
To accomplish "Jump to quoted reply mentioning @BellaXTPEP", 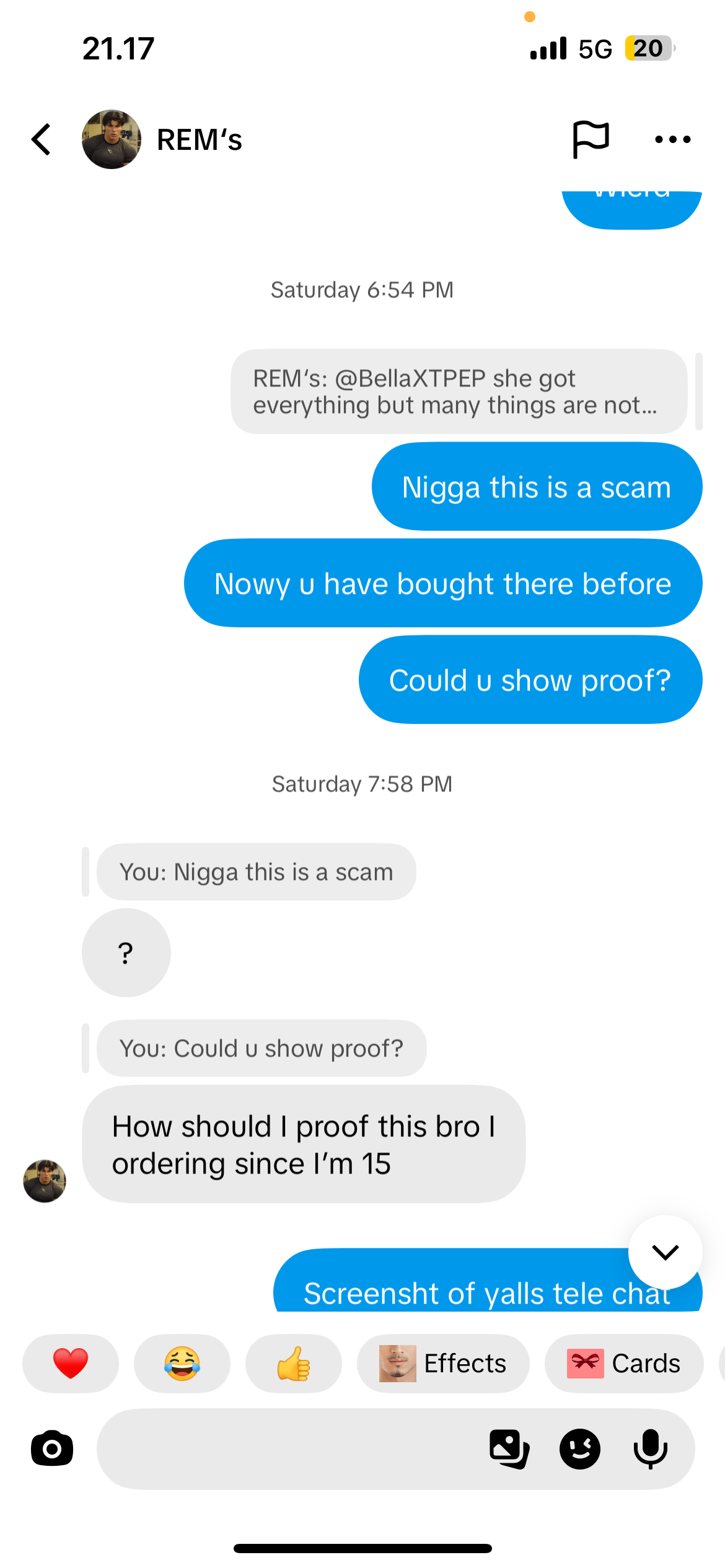I will (x=459, y=391).
